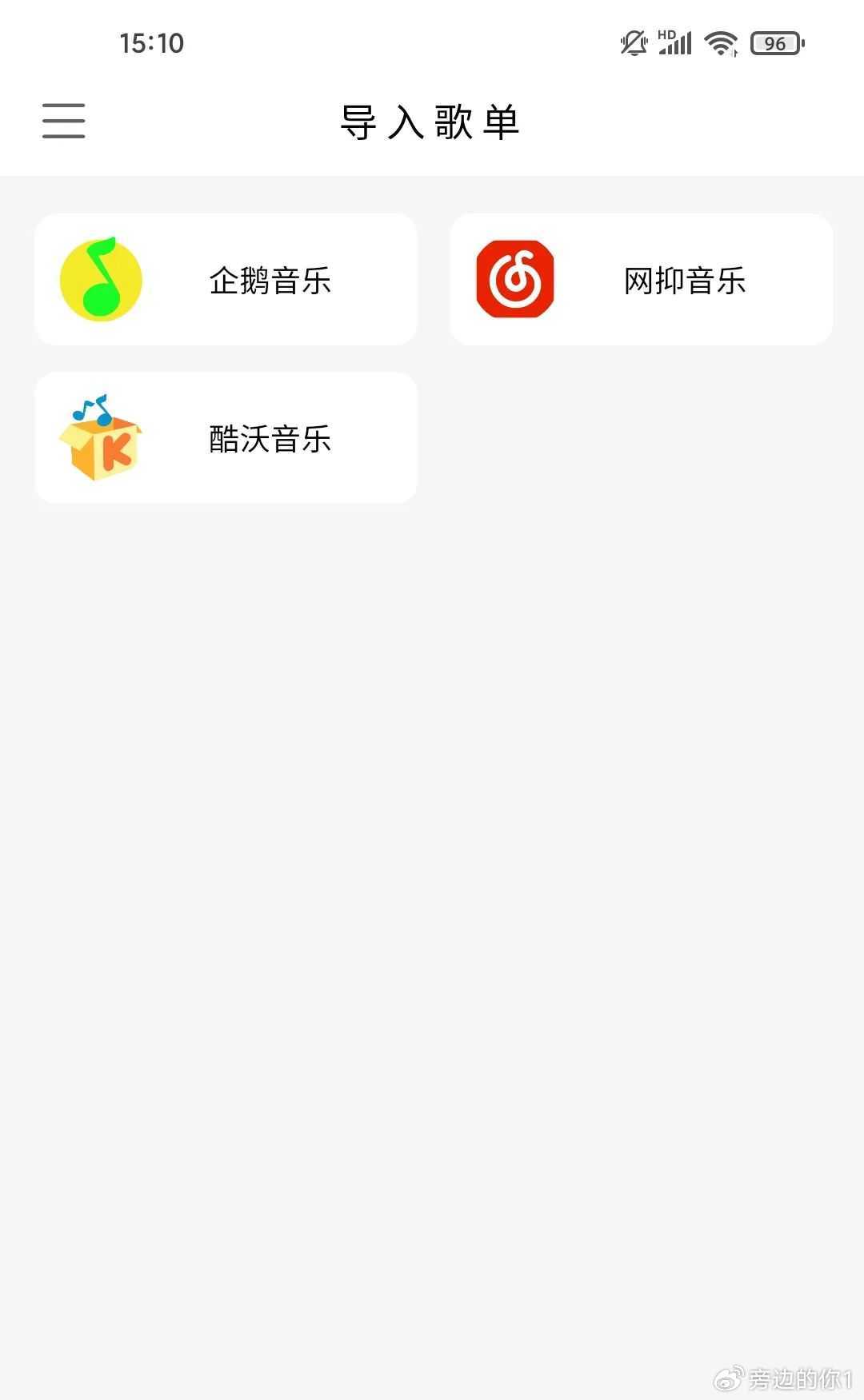Open the 酷沃音乐 import card
The image size is (864, 1400).
[x=226, y=437]
